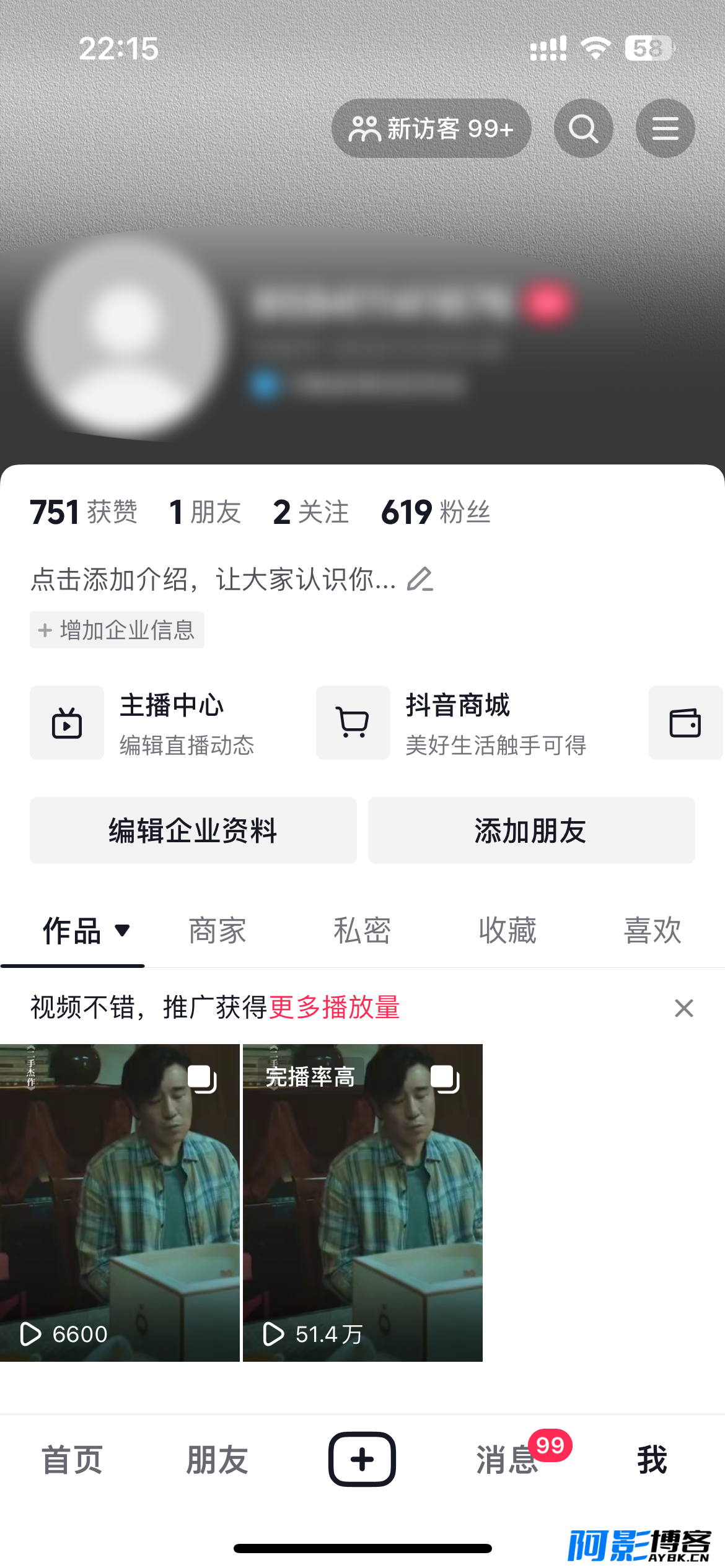The width and height of the screenshot is (725, 1568).
Task: Open 主播中心 entry
Action: pos(158,723)
